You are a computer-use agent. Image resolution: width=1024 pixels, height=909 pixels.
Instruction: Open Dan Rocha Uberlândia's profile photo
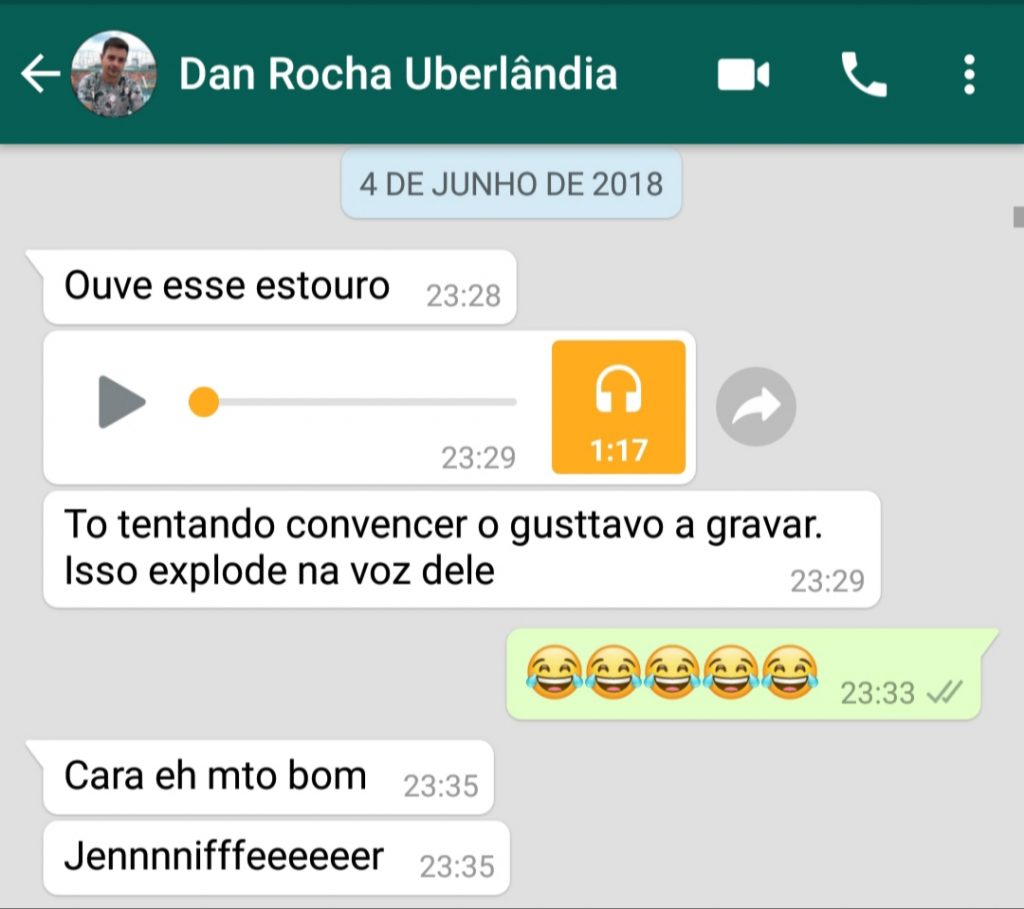[x=114, y=75]
